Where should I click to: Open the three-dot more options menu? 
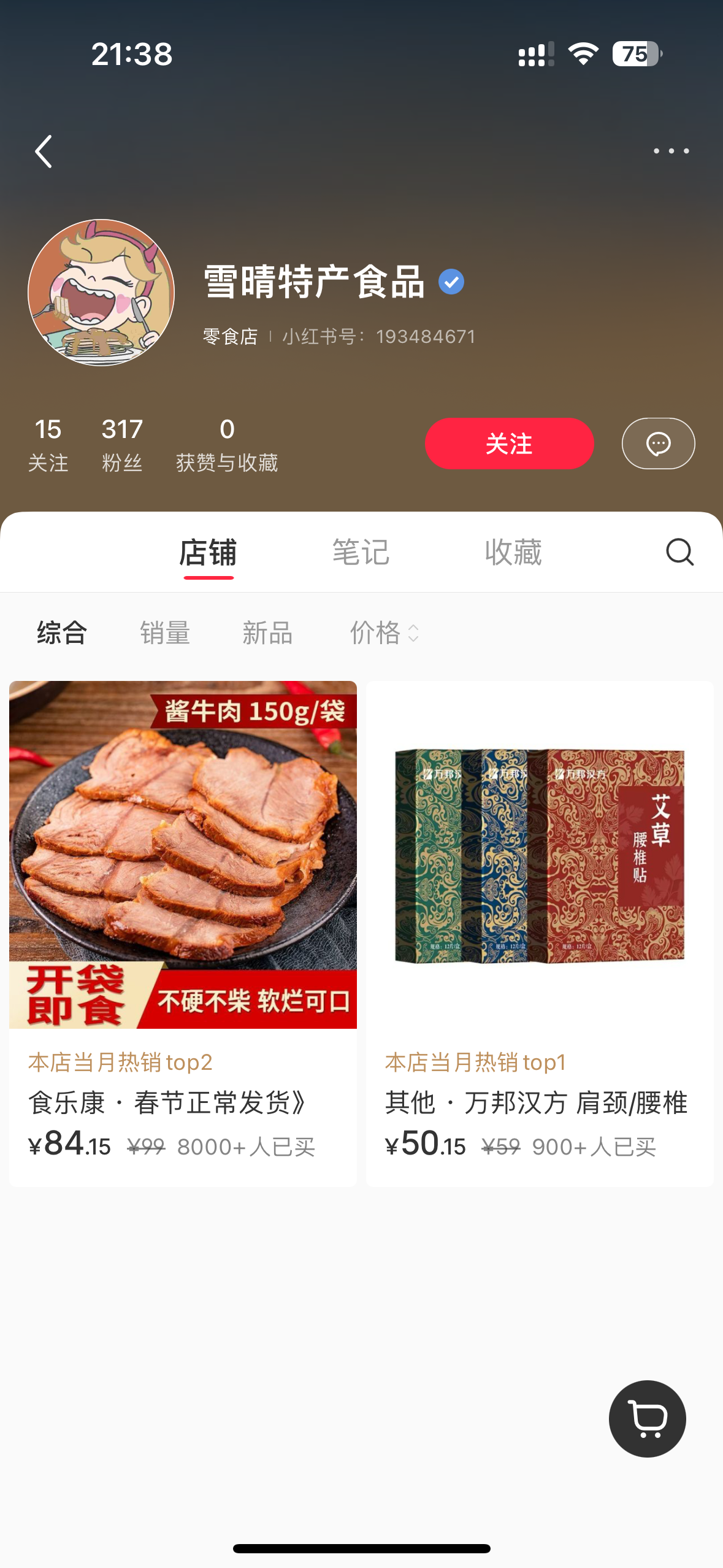pos(671,151)
